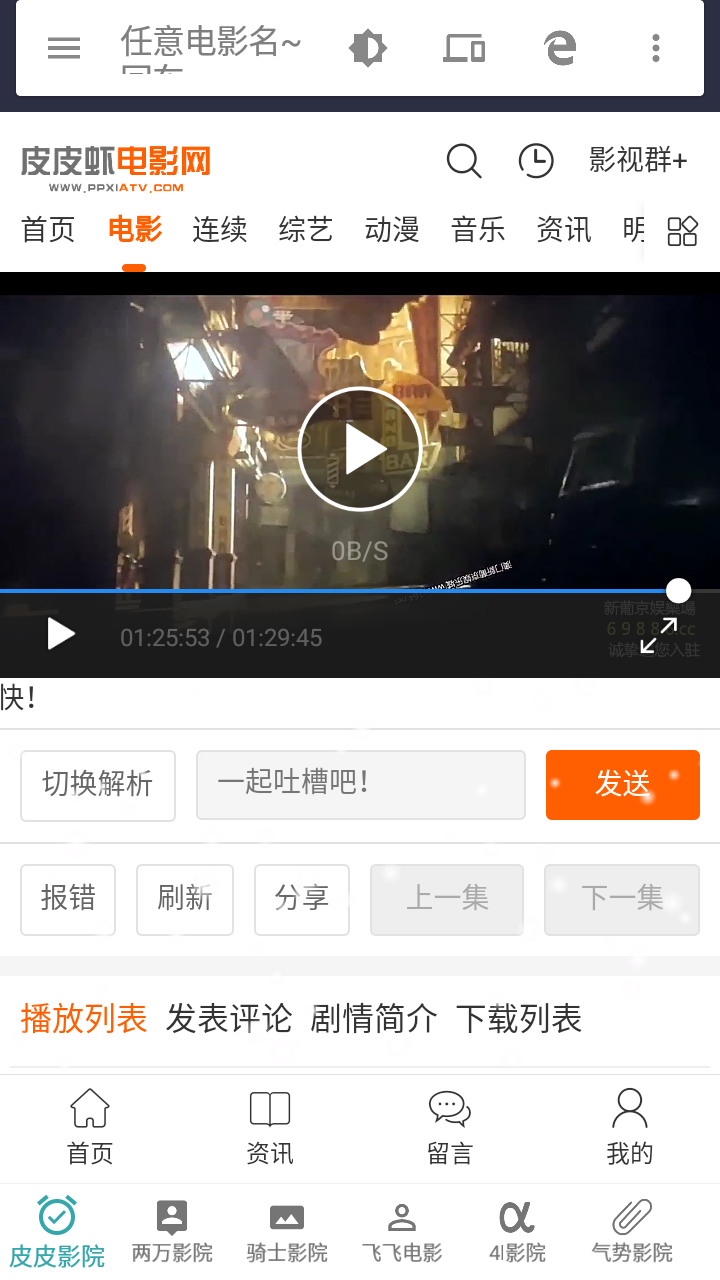This screenshot has width=720, height=1280.
Task: Focus the 一起吐槽吧 comment field
Action: pyautogui.click(x=360, y=785)
